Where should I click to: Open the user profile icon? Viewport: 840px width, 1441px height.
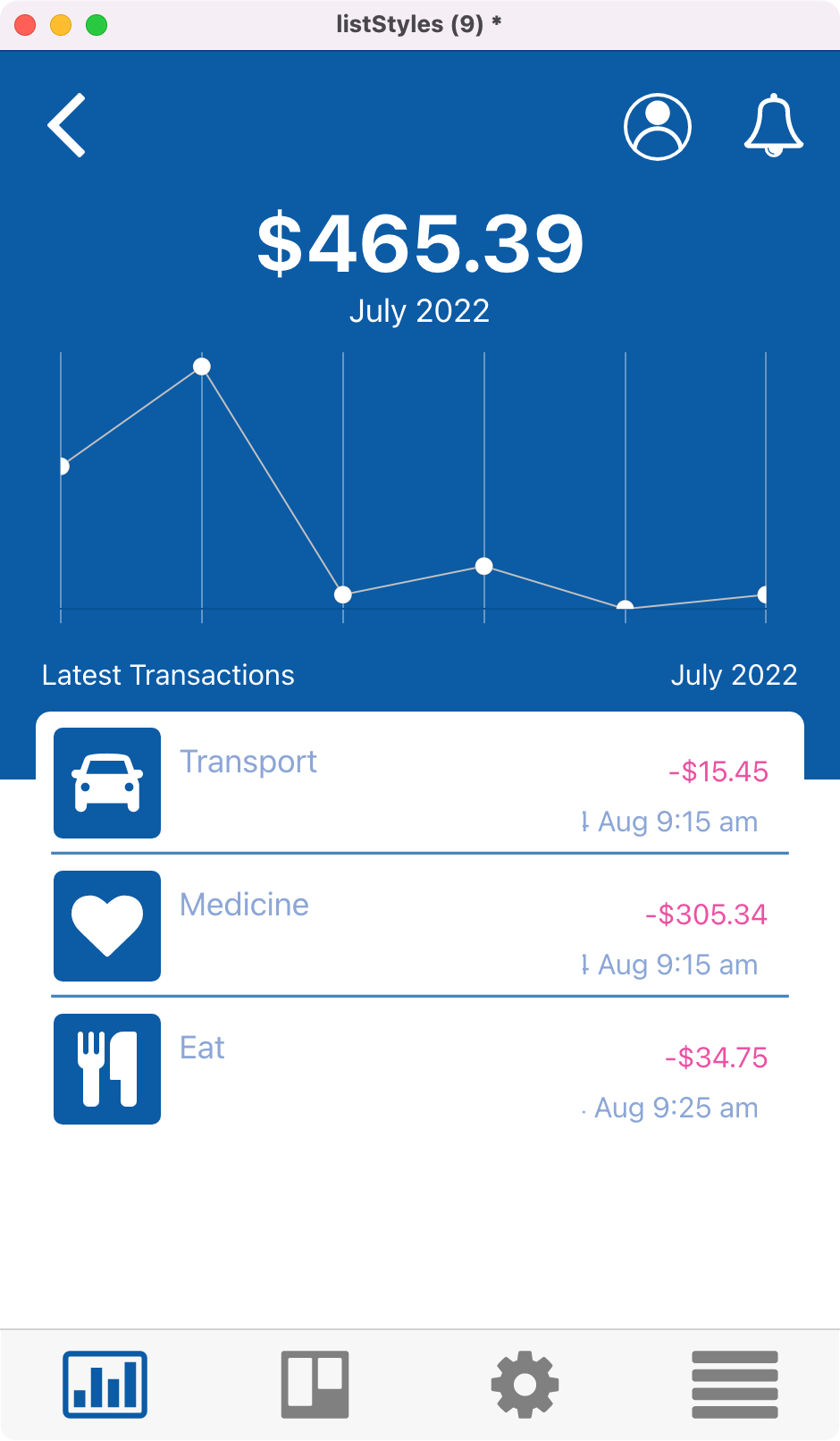point(658,126)
